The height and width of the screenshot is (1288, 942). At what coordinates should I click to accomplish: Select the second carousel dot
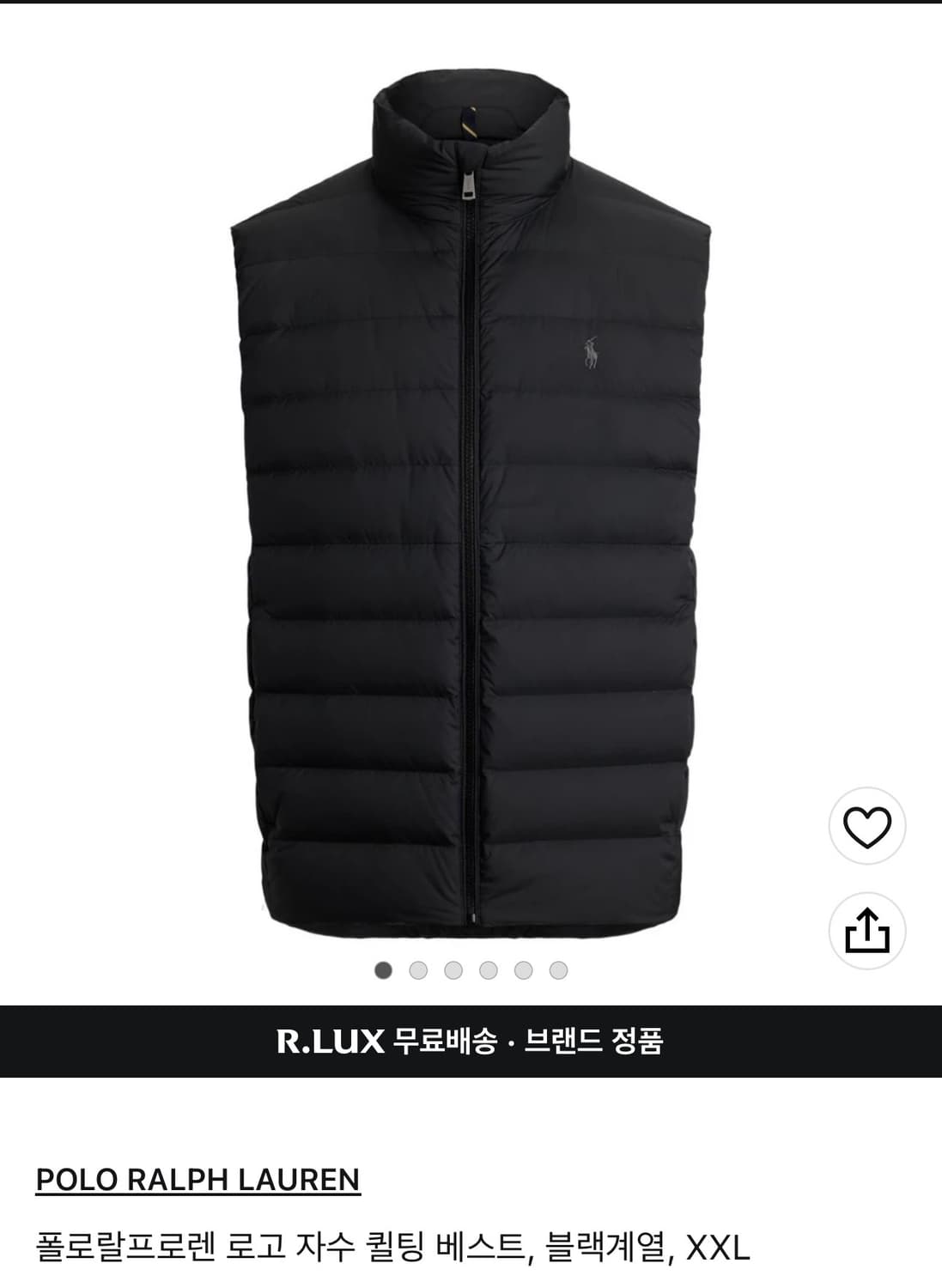point(418,969)
